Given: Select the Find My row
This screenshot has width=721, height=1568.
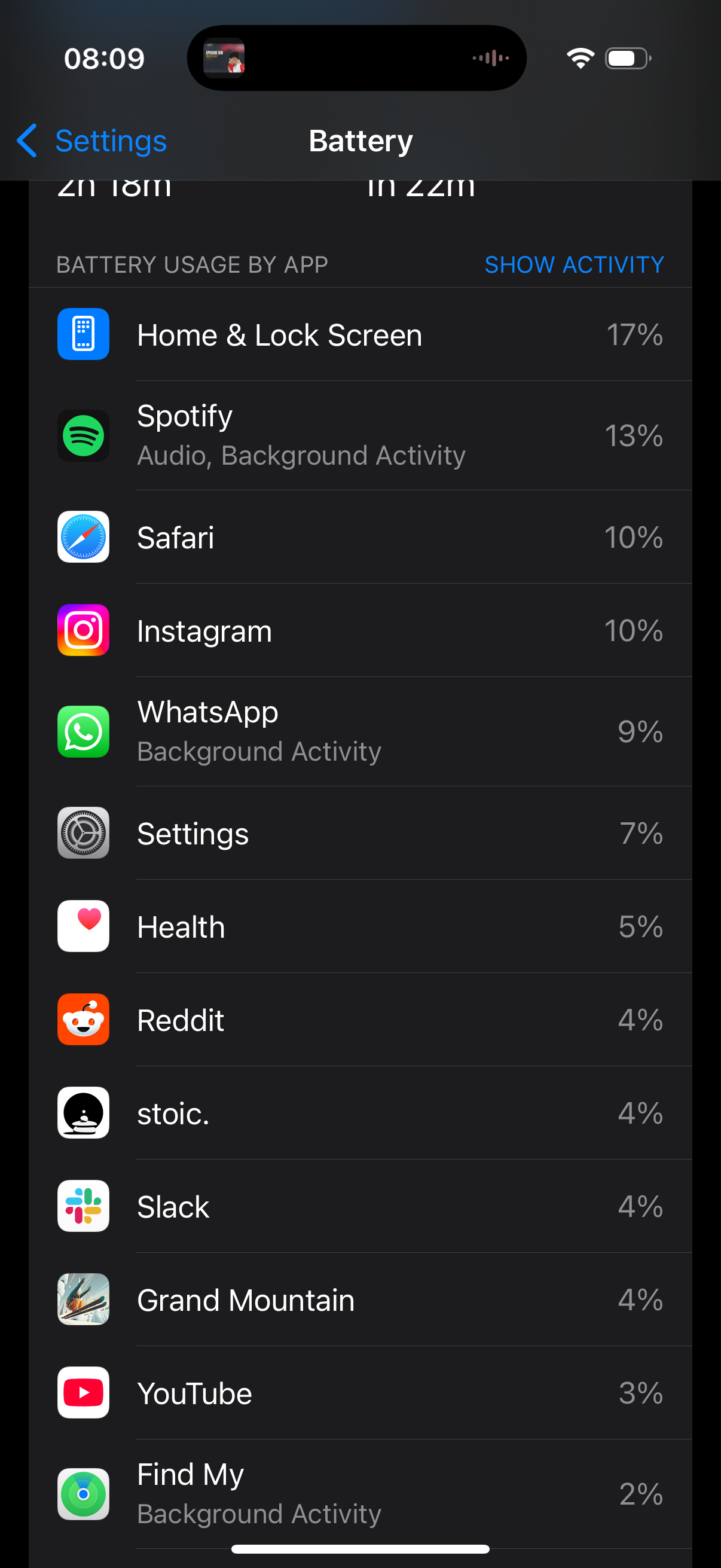Looking at the screenshot, I should click(360, 1493).
